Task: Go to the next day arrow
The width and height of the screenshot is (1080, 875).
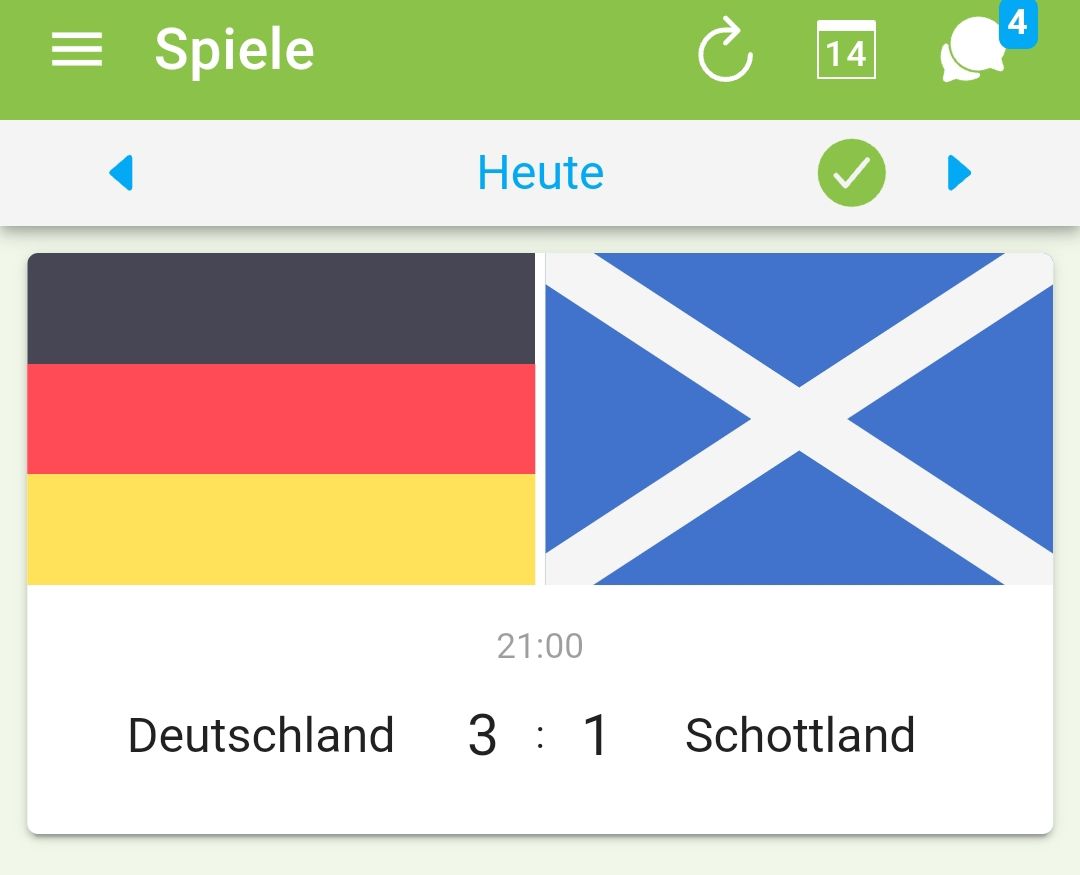Action: (959, 173)
